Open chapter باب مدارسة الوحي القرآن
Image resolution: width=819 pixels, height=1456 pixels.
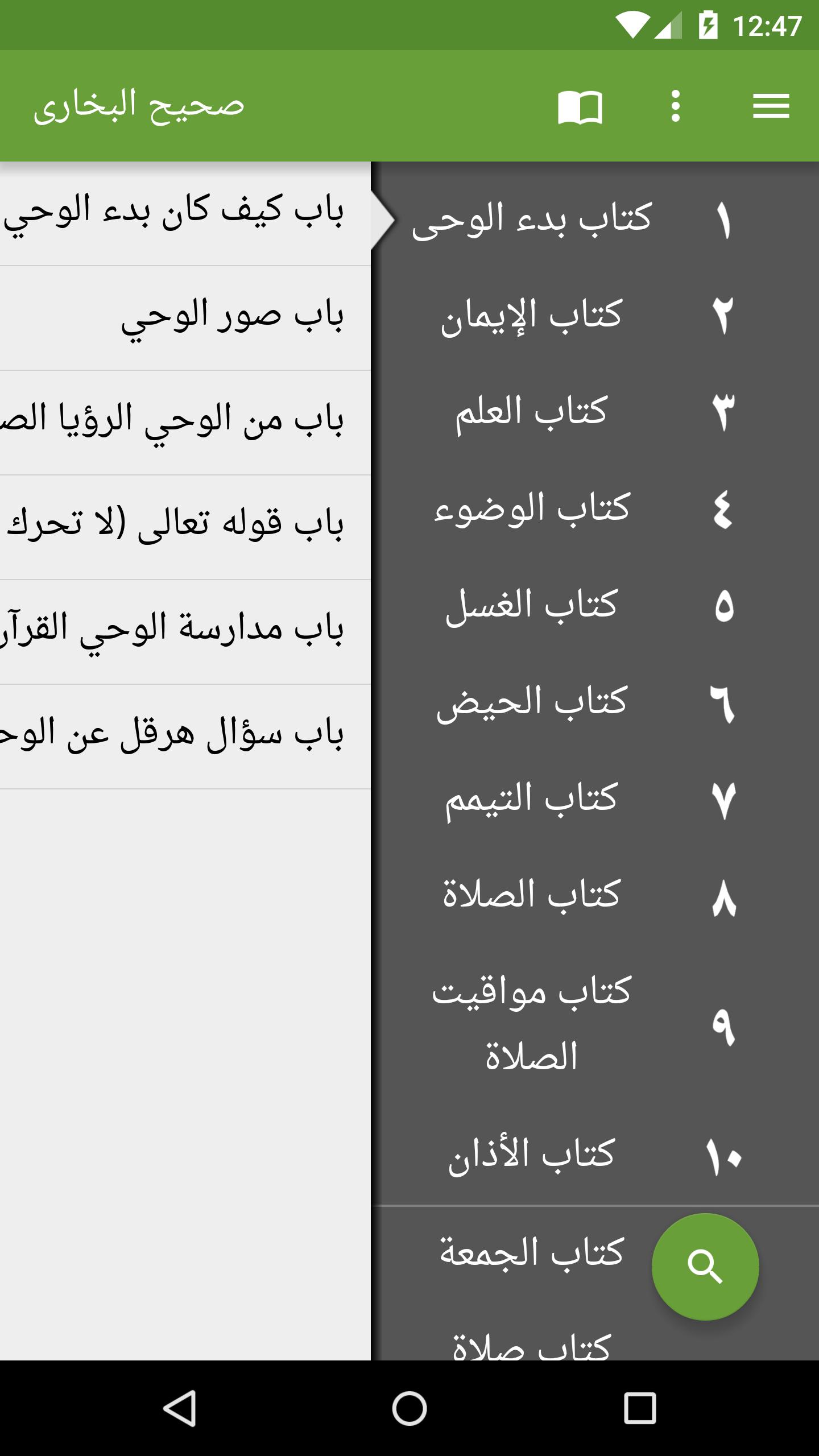(185, 632)
